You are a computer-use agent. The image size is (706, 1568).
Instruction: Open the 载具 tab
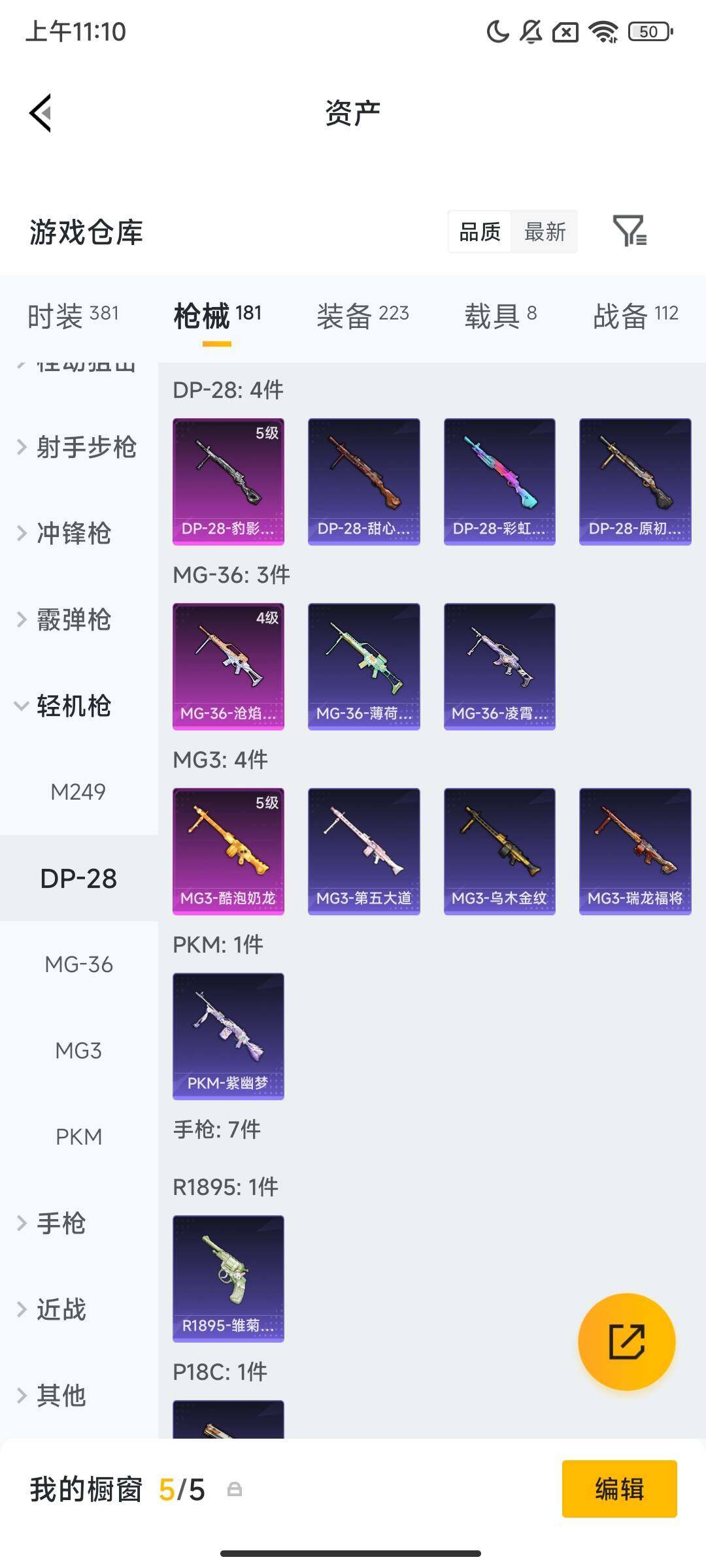pyautogui.click(x=500, y=316)
